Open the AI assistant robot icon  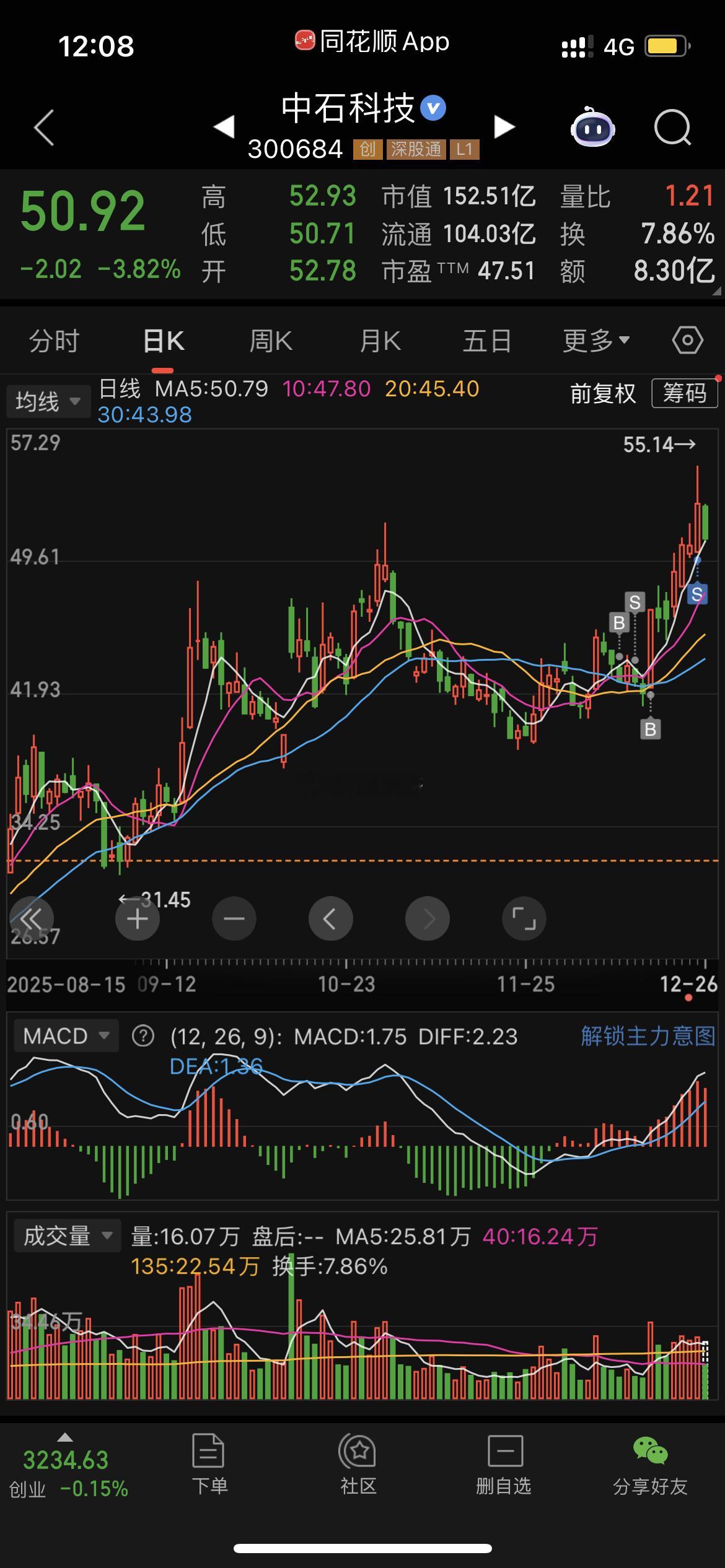tap(593, 127)
